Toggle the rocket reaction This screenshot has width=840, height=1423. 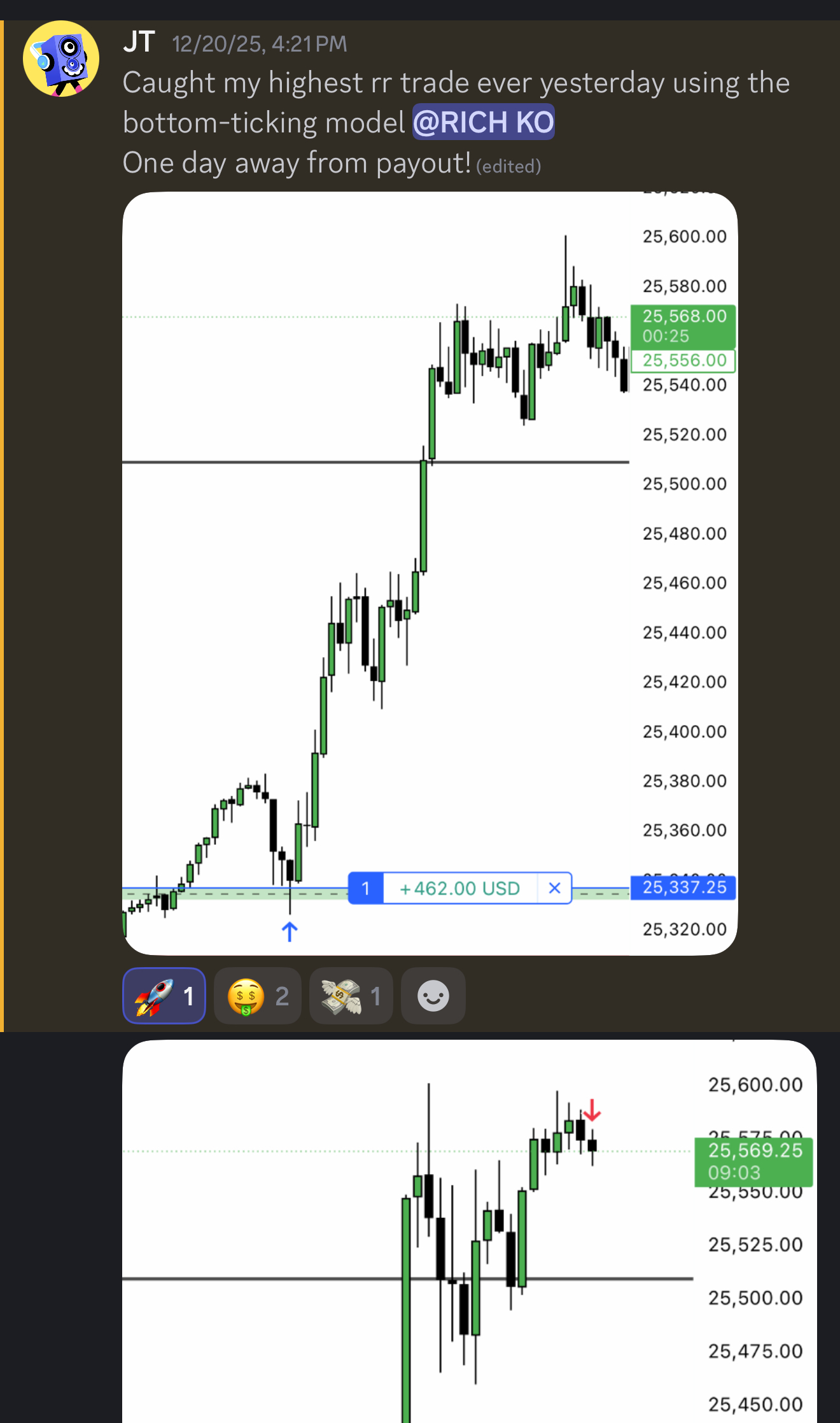tap(164, 996)
